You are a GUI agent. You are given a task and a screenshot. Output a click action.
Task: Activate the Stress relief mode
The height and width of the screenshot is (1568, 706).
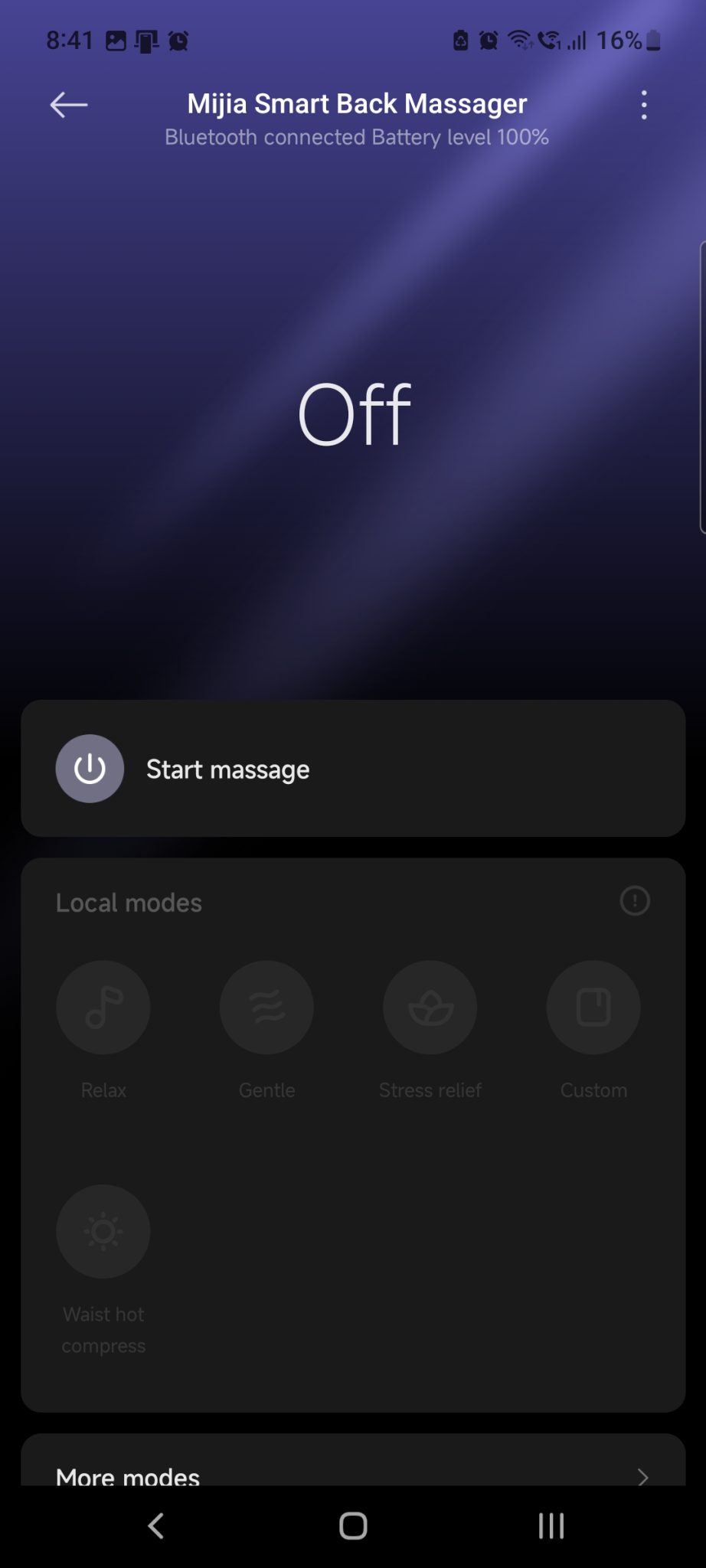tap(430, 1008)
